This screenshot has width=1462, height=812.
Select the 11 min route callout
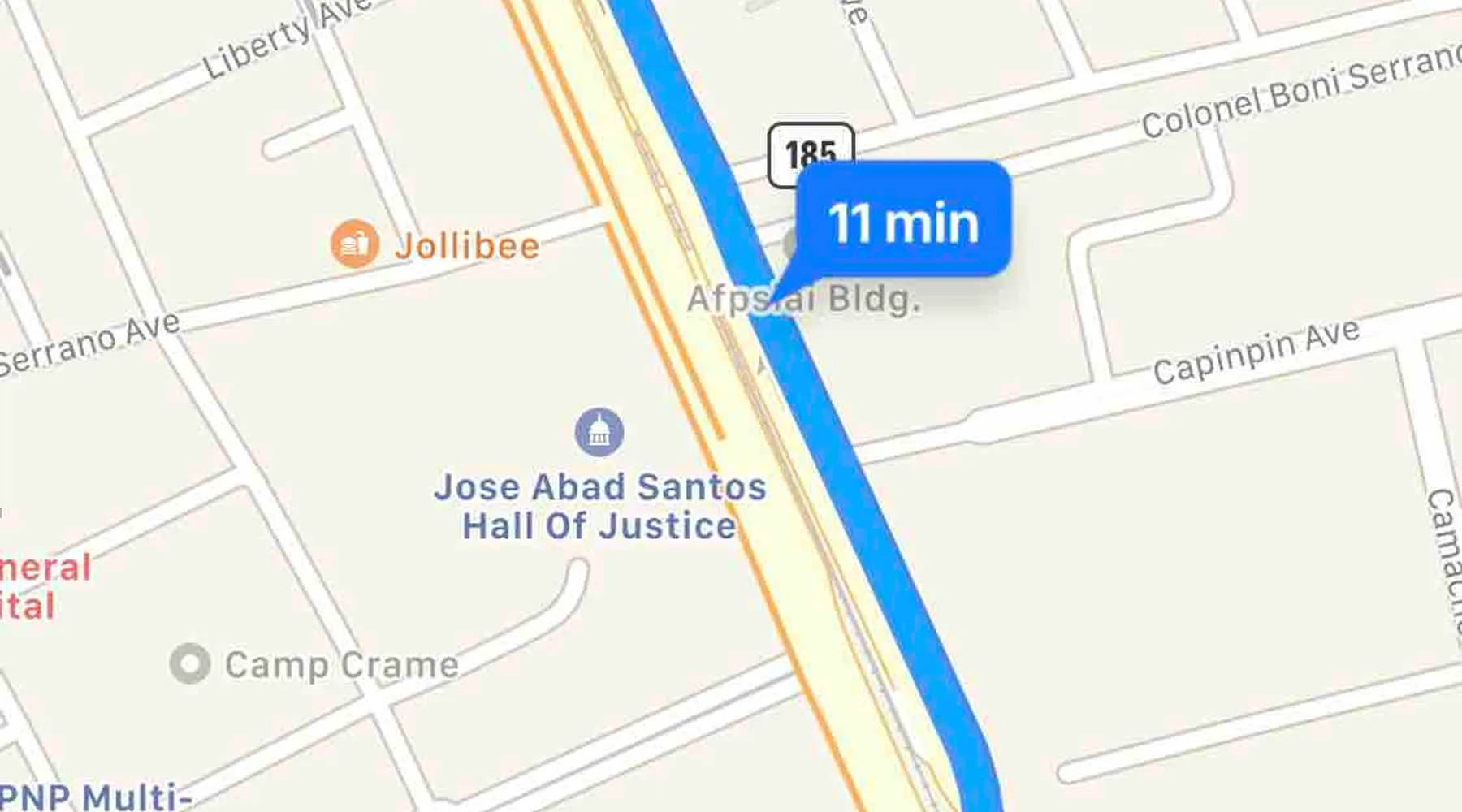click(x=903, y=221)
